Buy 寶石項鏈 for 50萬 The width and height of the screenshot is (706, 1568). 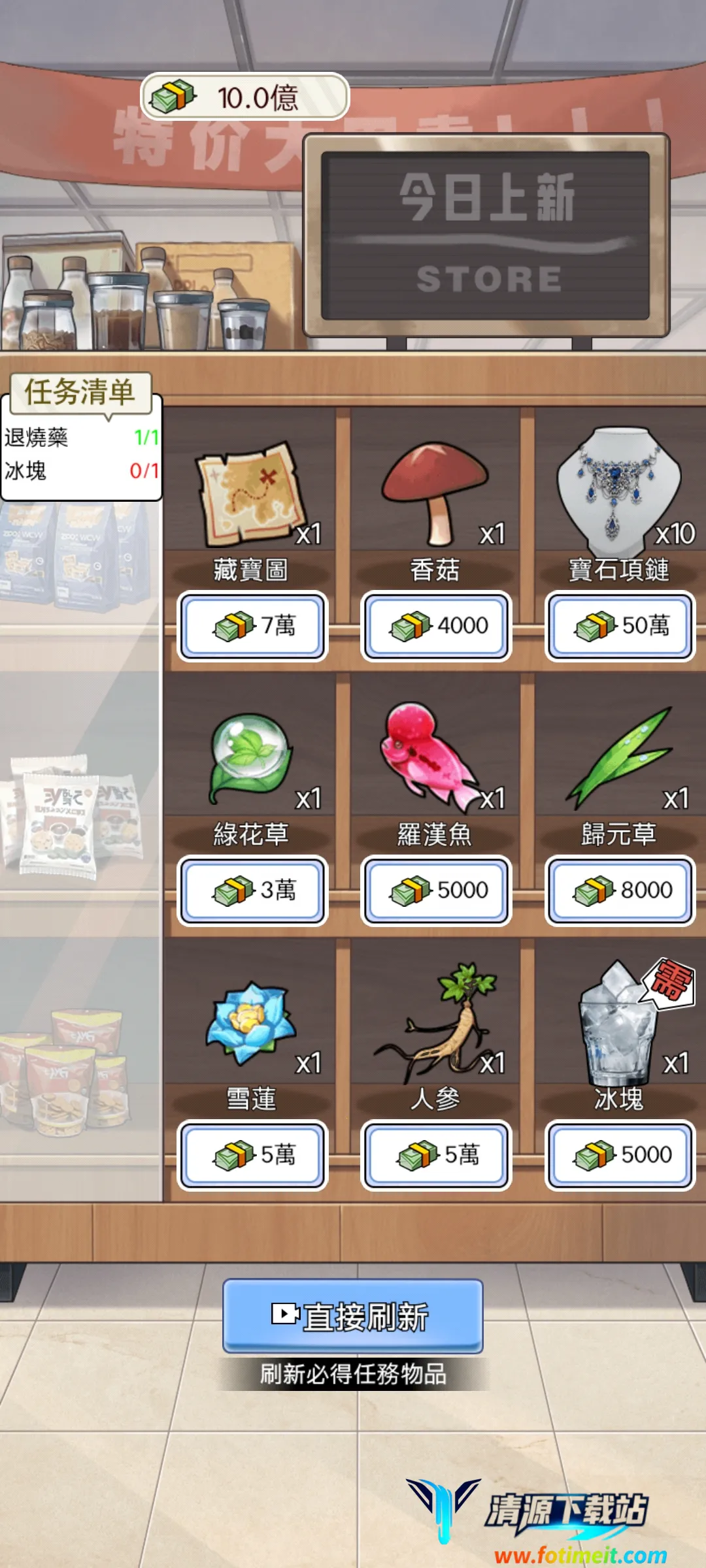pyautogui.click(x=620, y=626)
